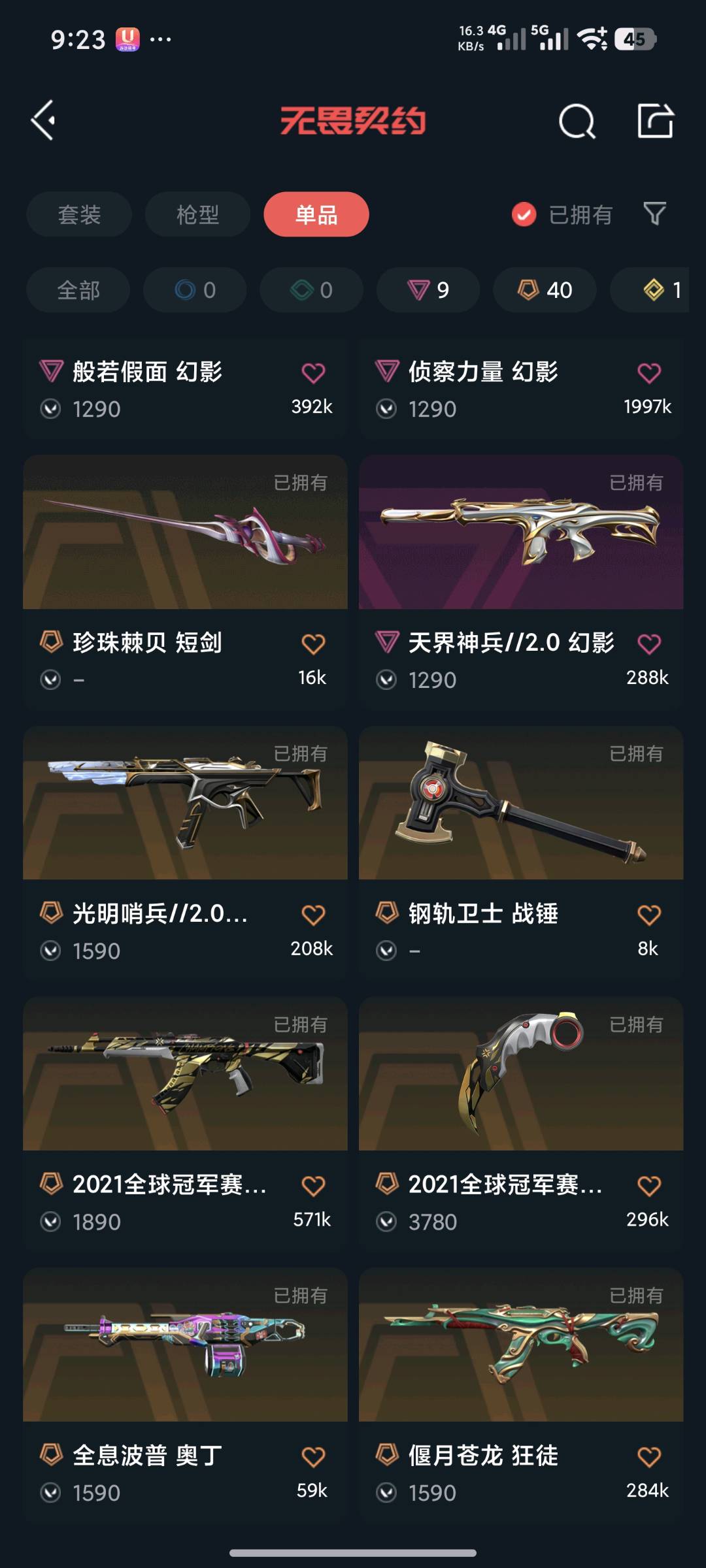Like the 般若假面 幻影 skin
The height and width of the screenshot is (1568, 706).
(x=313, y=373)
